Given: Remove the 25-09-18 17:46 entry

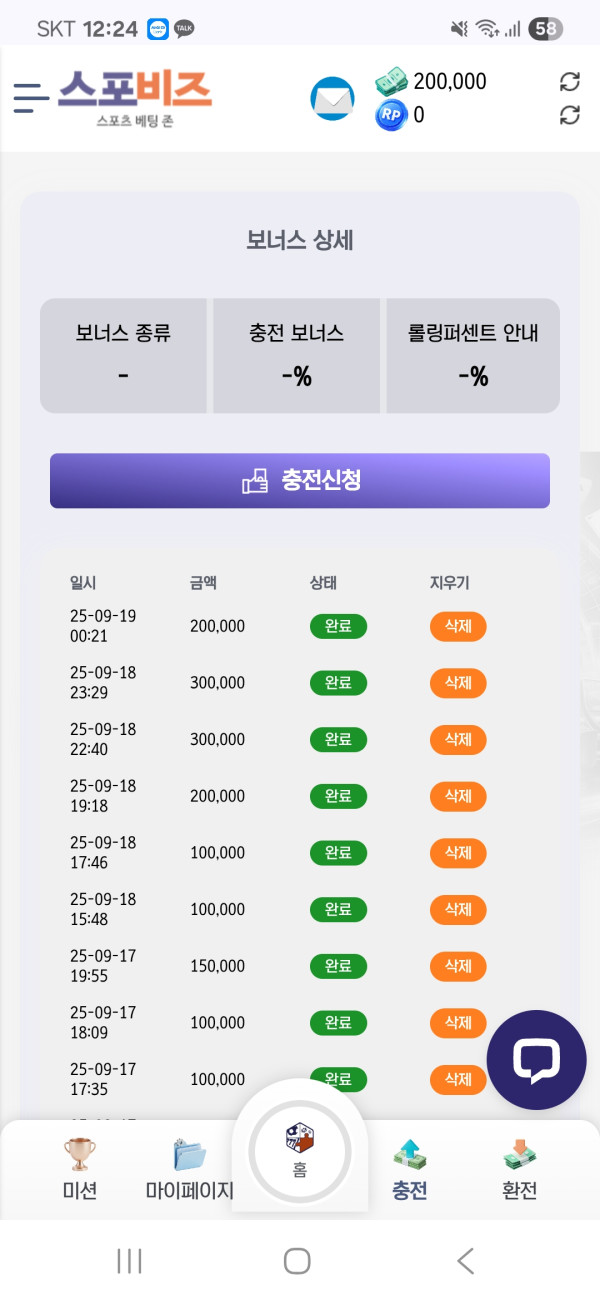Looking at the screenshot, I should [458, 853].
